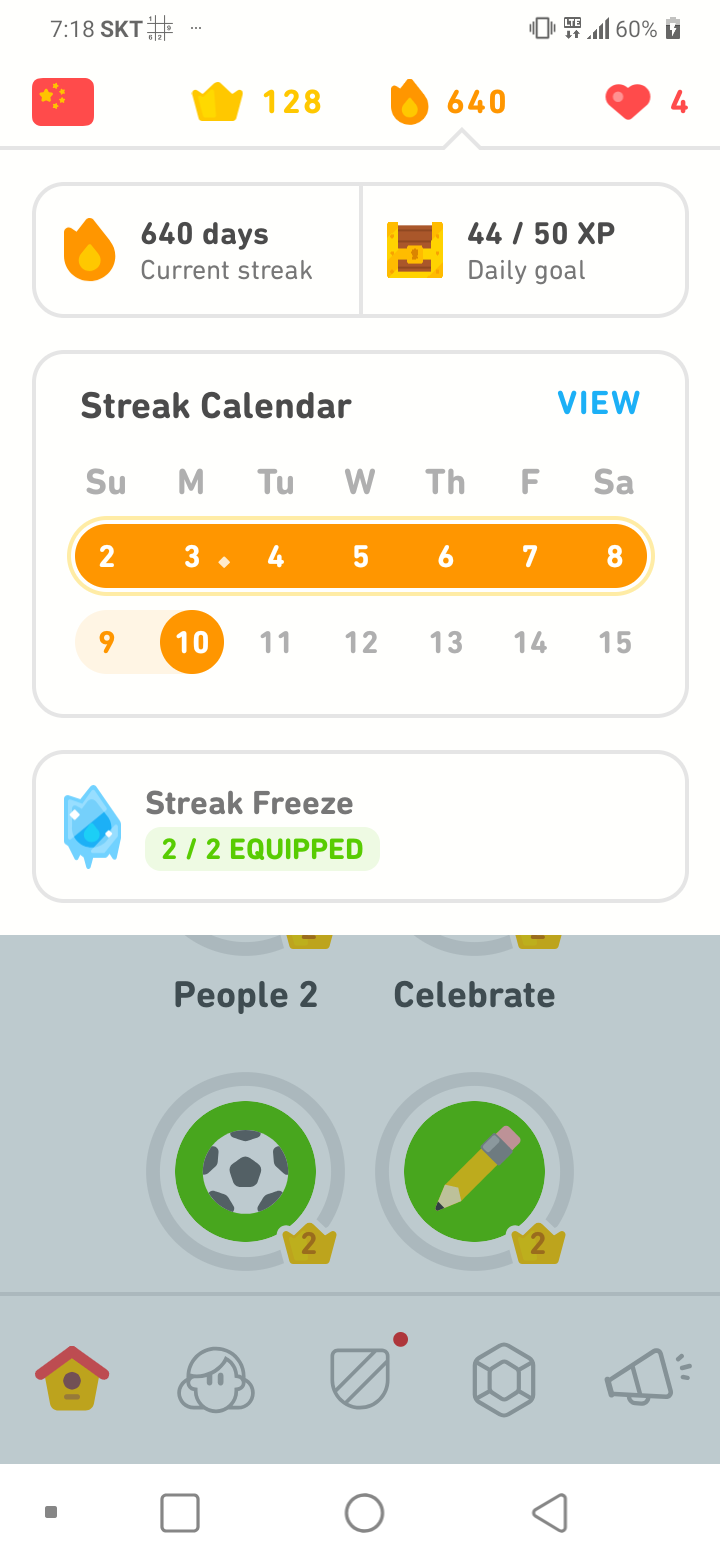Go to the Learn home tab

pos(72,1379)
